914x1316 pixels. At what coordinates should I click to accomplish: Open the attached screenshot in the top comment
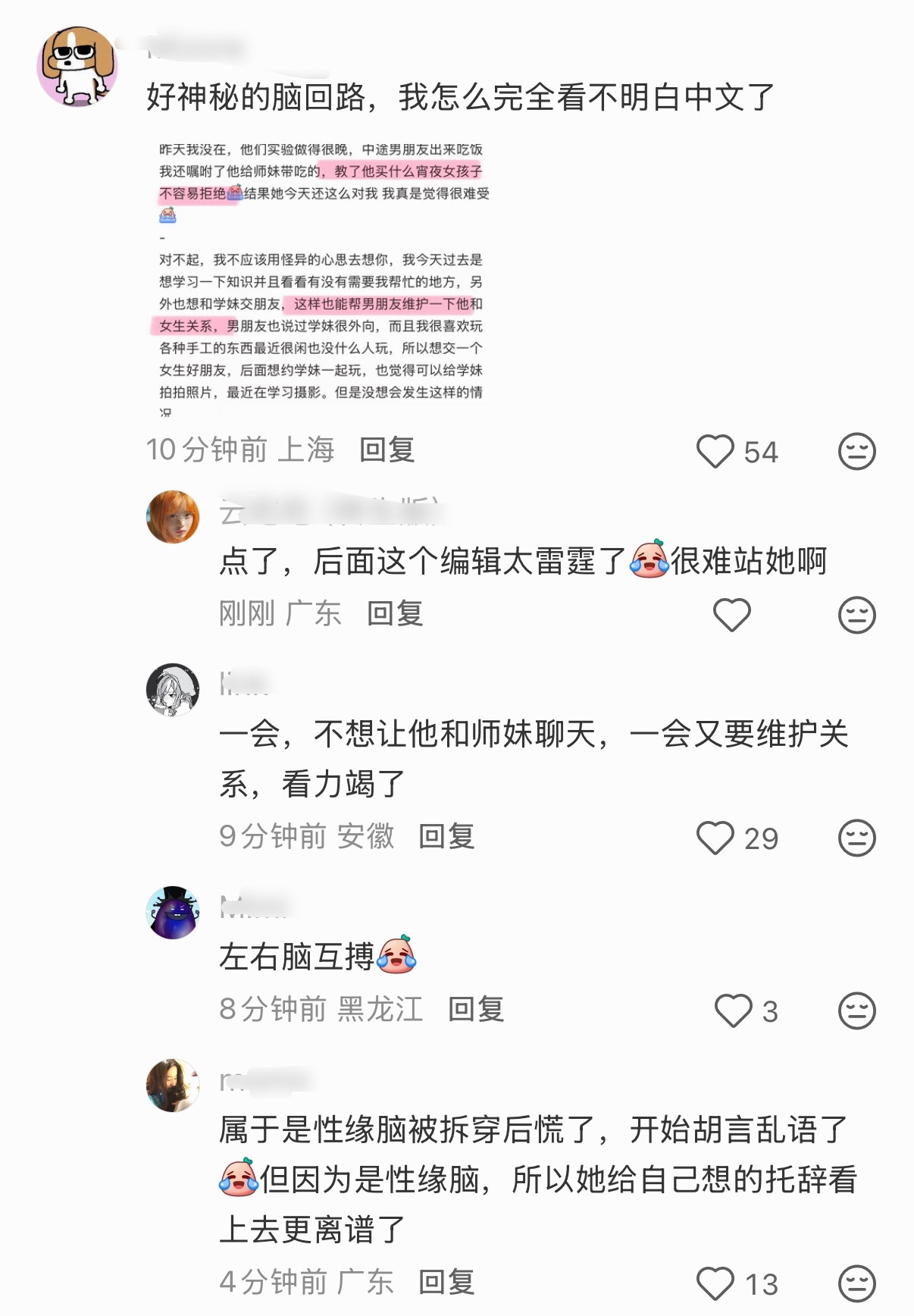(322, 277)
